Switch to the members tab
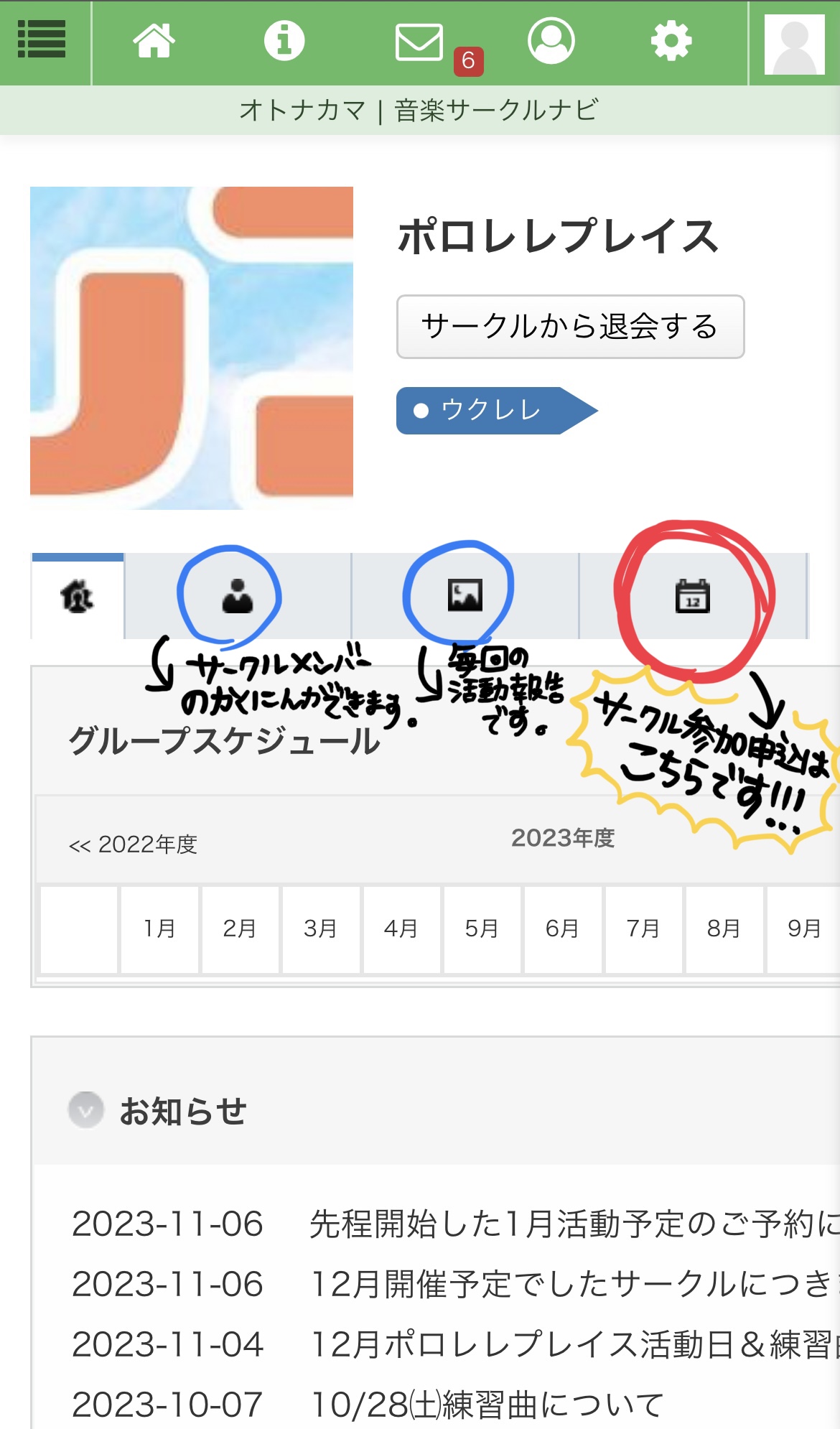Viewport: 840px width, 1429px height. click(x=237, y=596)
